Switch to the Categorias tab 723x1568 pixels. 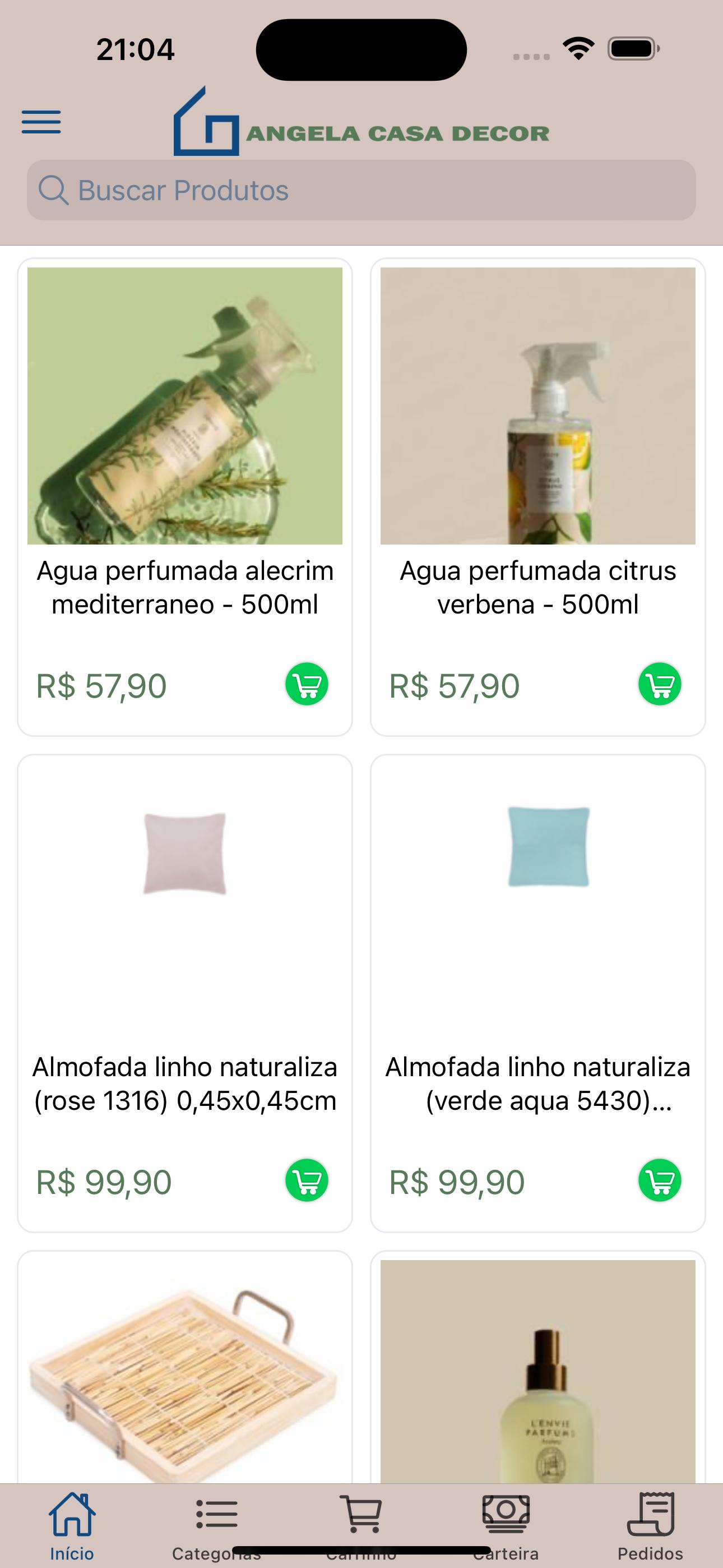pos(217,1527)
